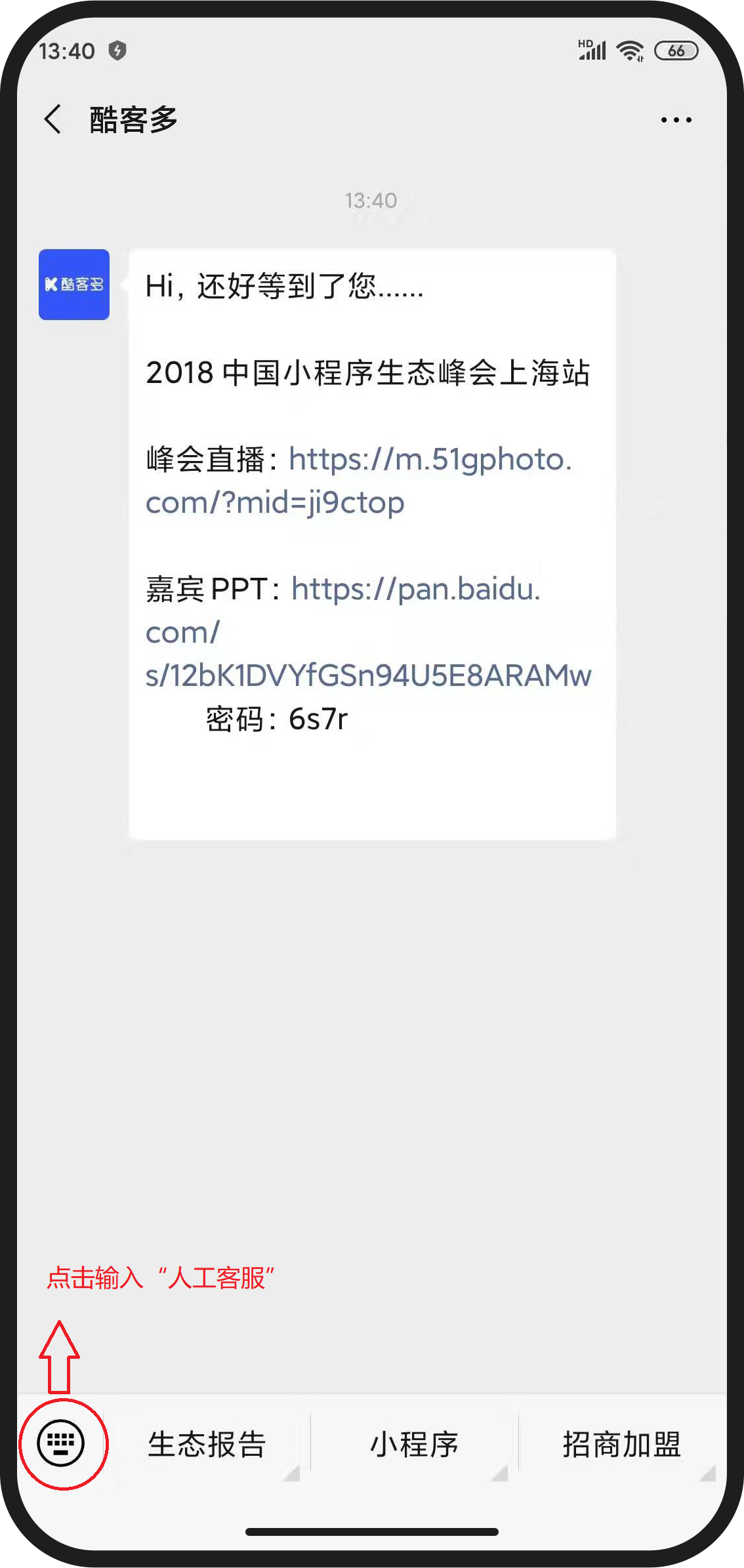This screenshot has height=1568, width=744.
Task: Switch to keyboard input mode
Action: 61,1443
